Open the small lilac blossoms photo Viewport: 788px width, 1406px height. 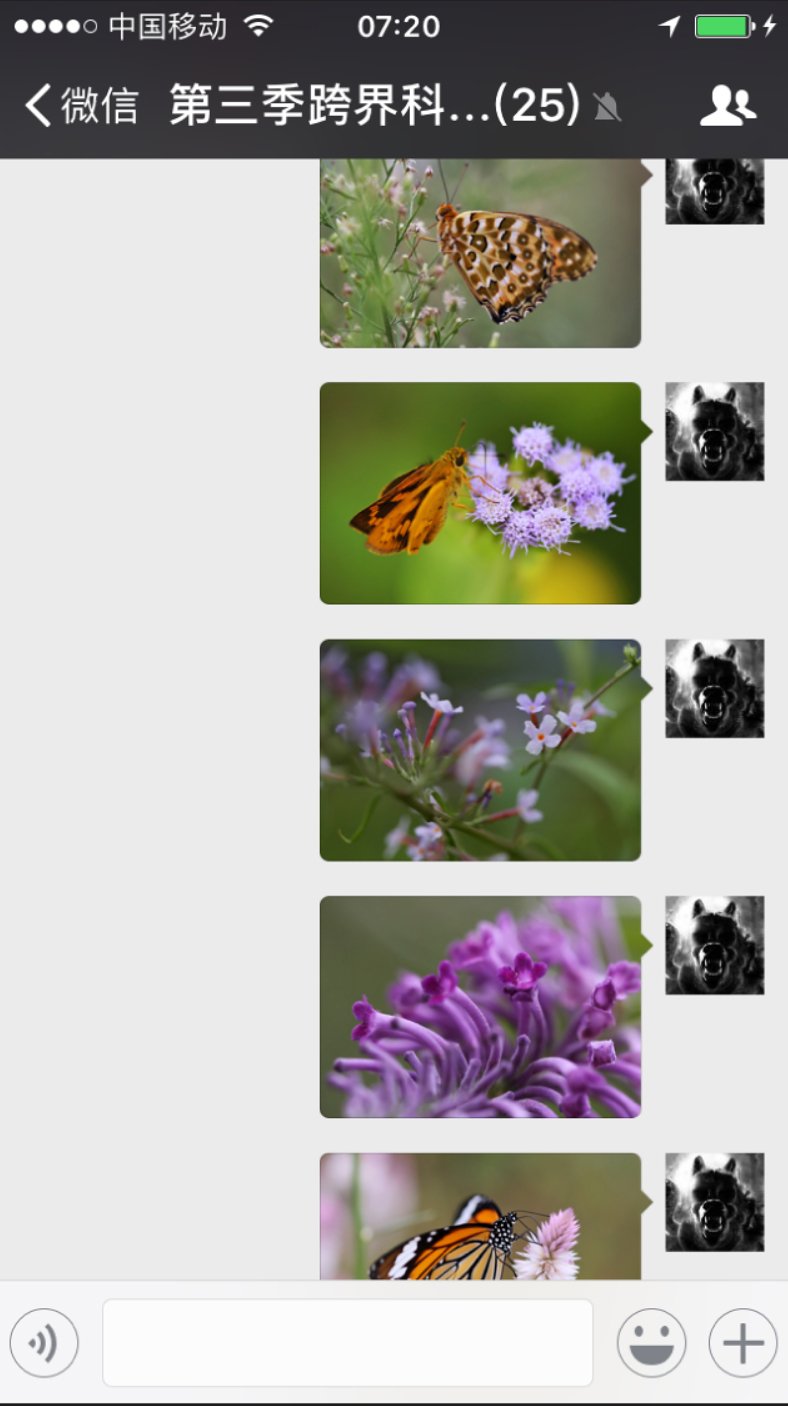pyautogui.click(x=480, y=750)
